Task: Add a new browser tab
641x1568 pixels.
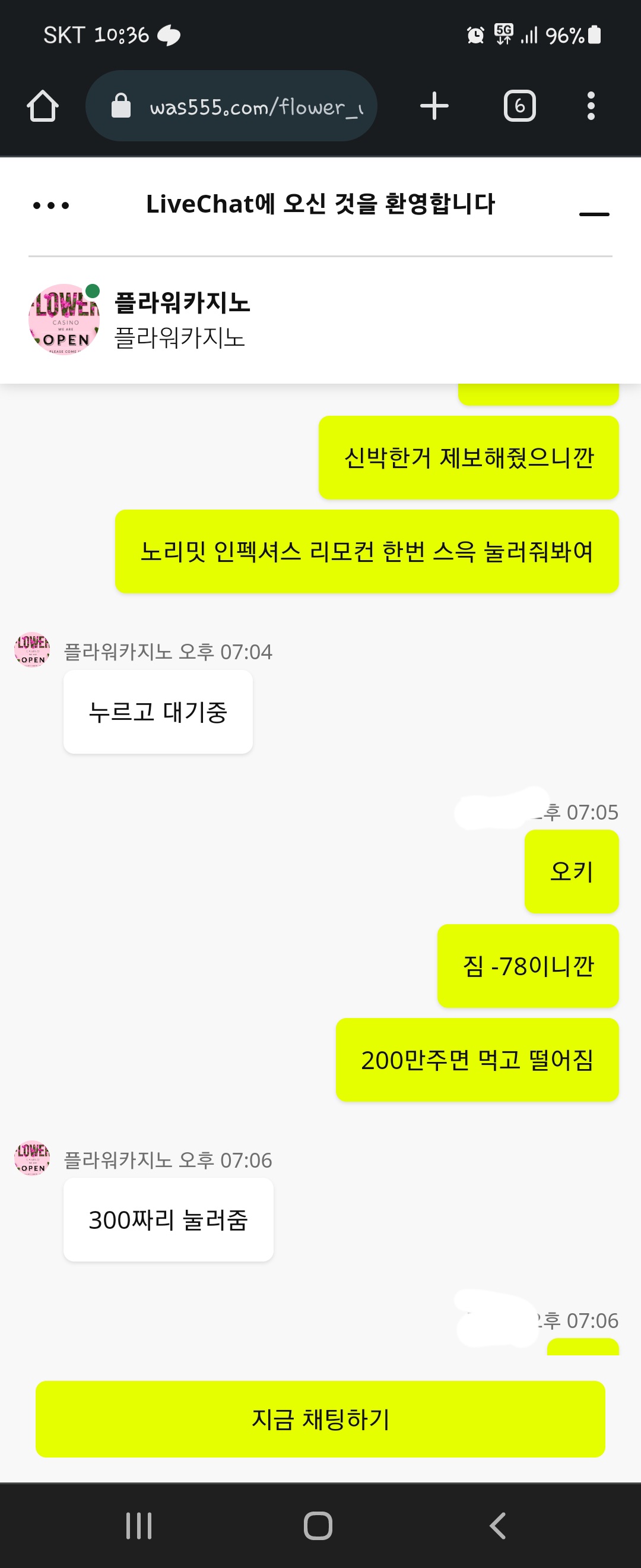Action: [x=434, y=106]
